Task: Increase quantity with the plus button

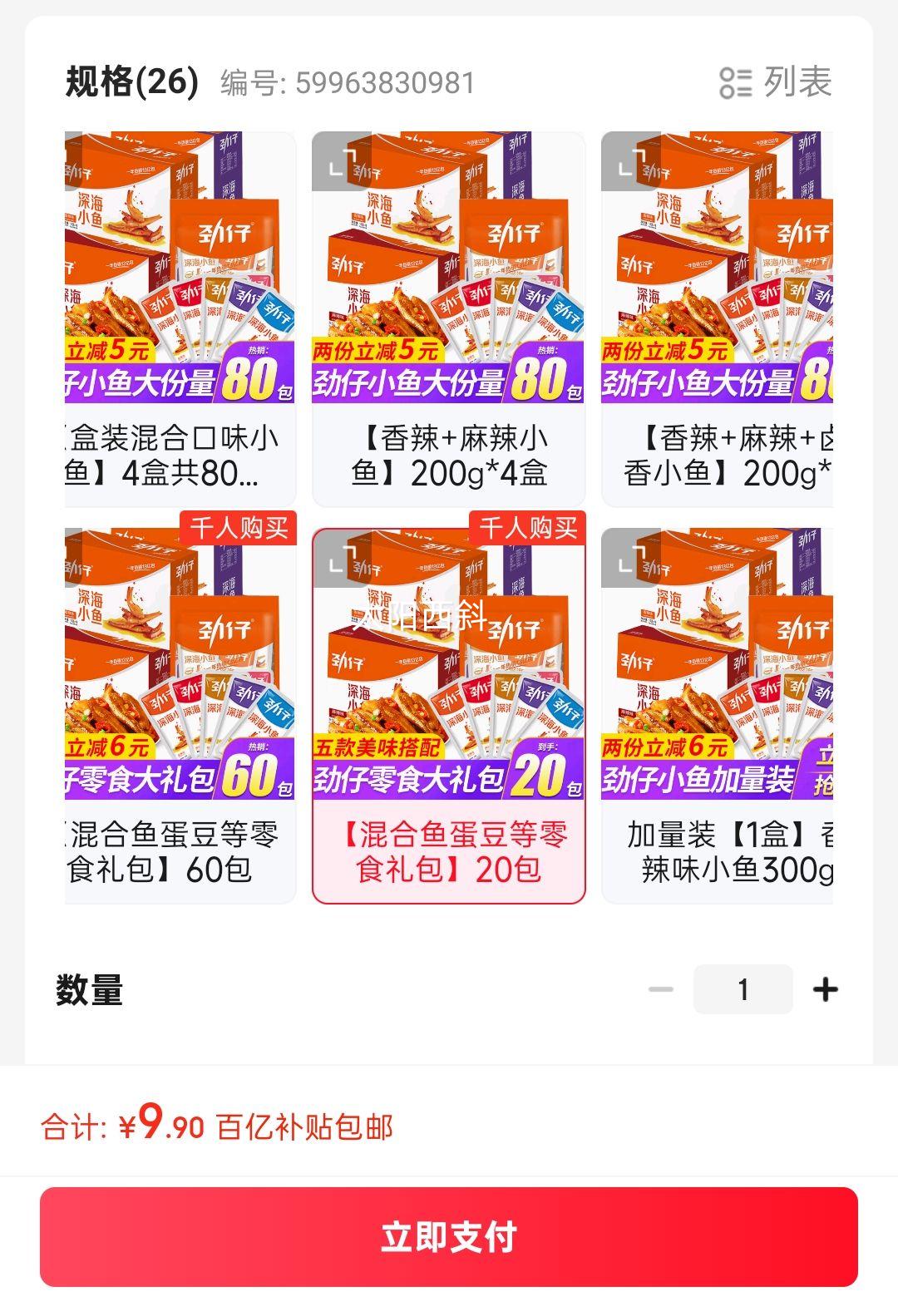Action: click(825, 989)
